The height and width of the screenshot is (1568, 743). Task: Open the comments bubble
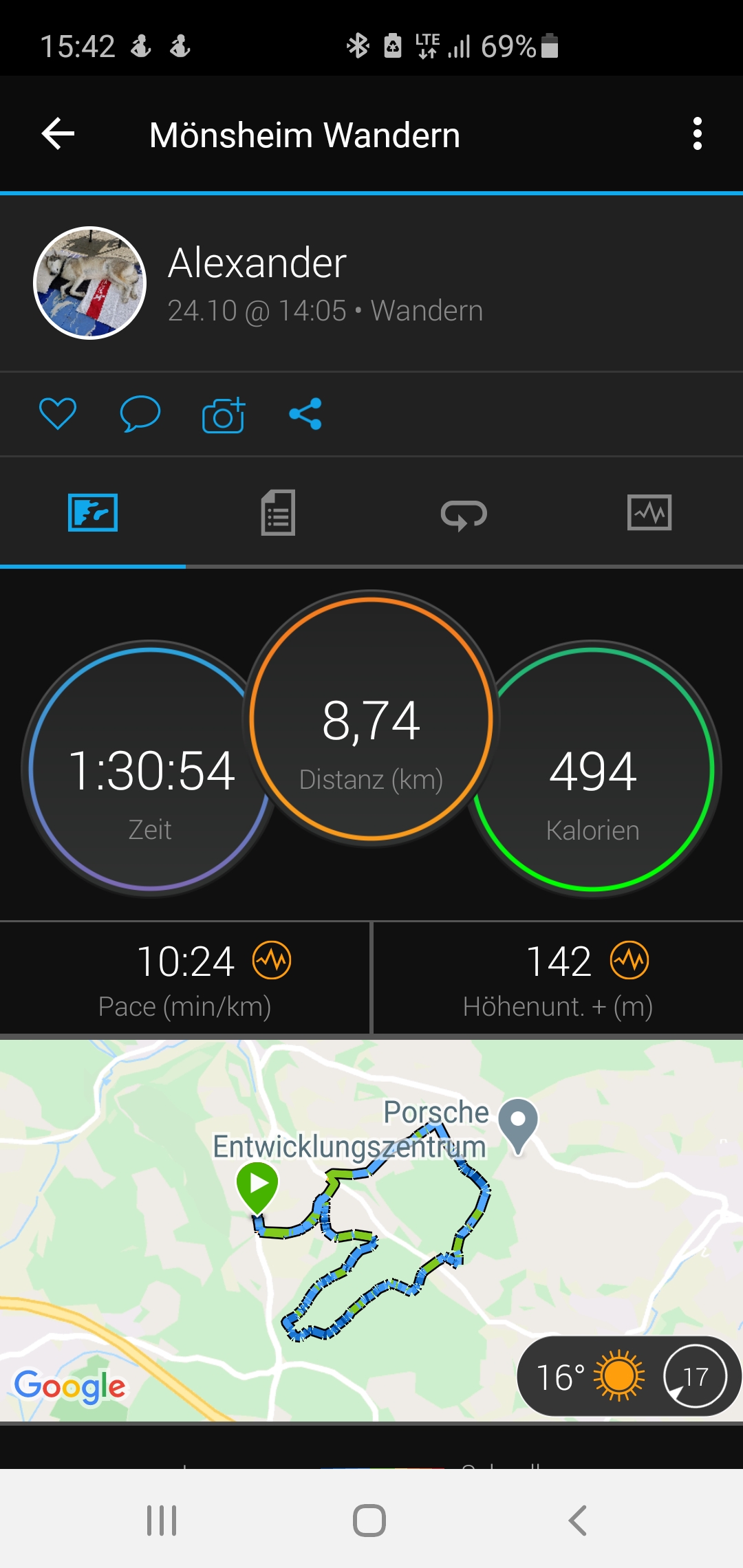pyautogui.click(x=140, y=414)
